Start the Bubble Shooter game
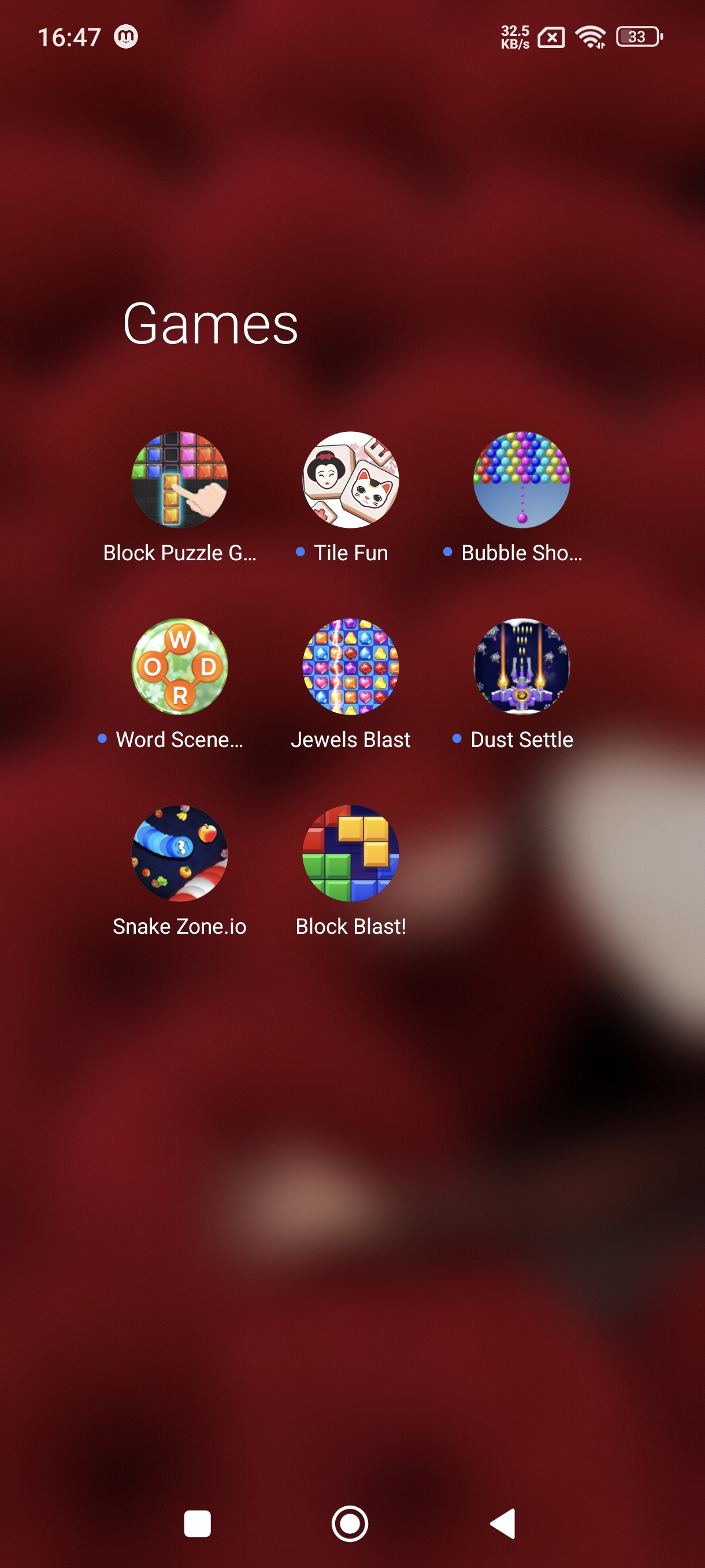Screen dimensions: 705x1568 (521, 480)
